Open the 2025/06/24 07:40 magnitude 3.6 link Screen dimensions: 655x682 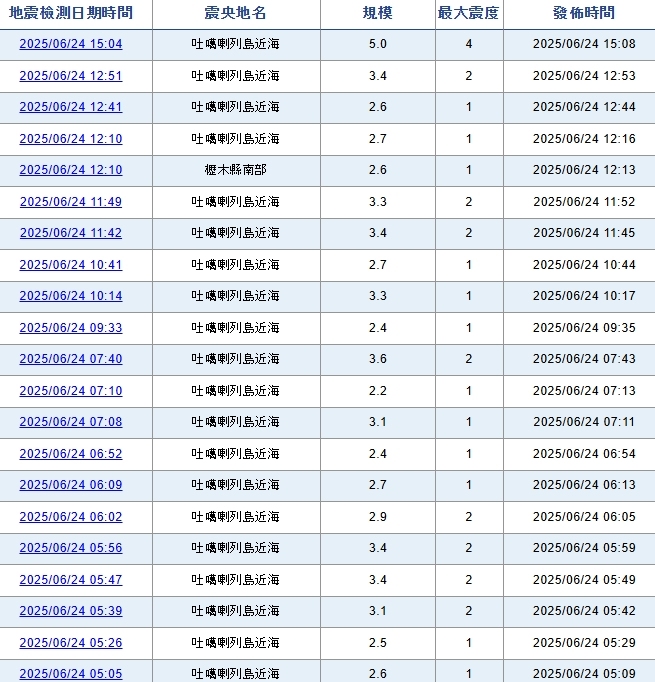click(x=71, y=359)
